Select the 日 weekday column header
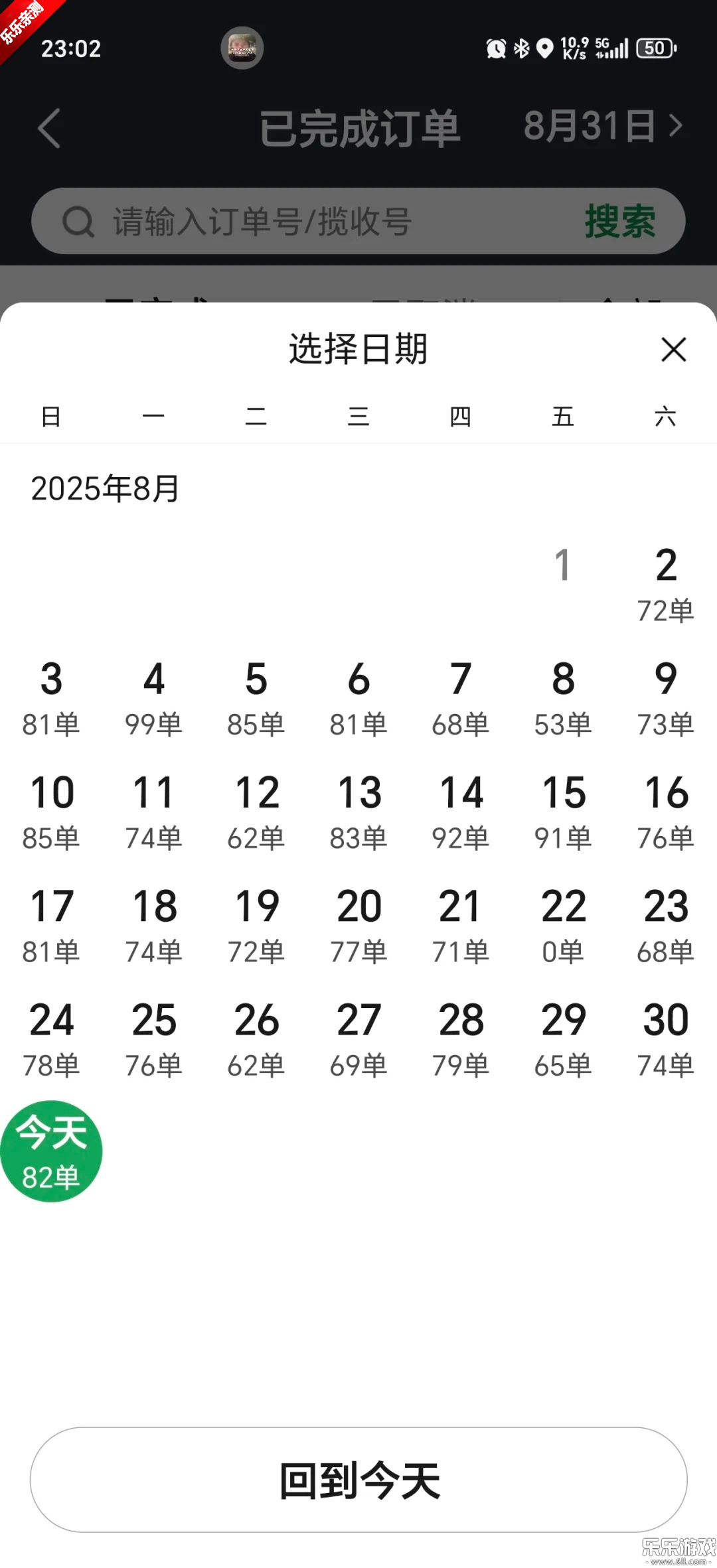Image resolution: width=717 pixels, height=1568 pixels. [50, 416]
